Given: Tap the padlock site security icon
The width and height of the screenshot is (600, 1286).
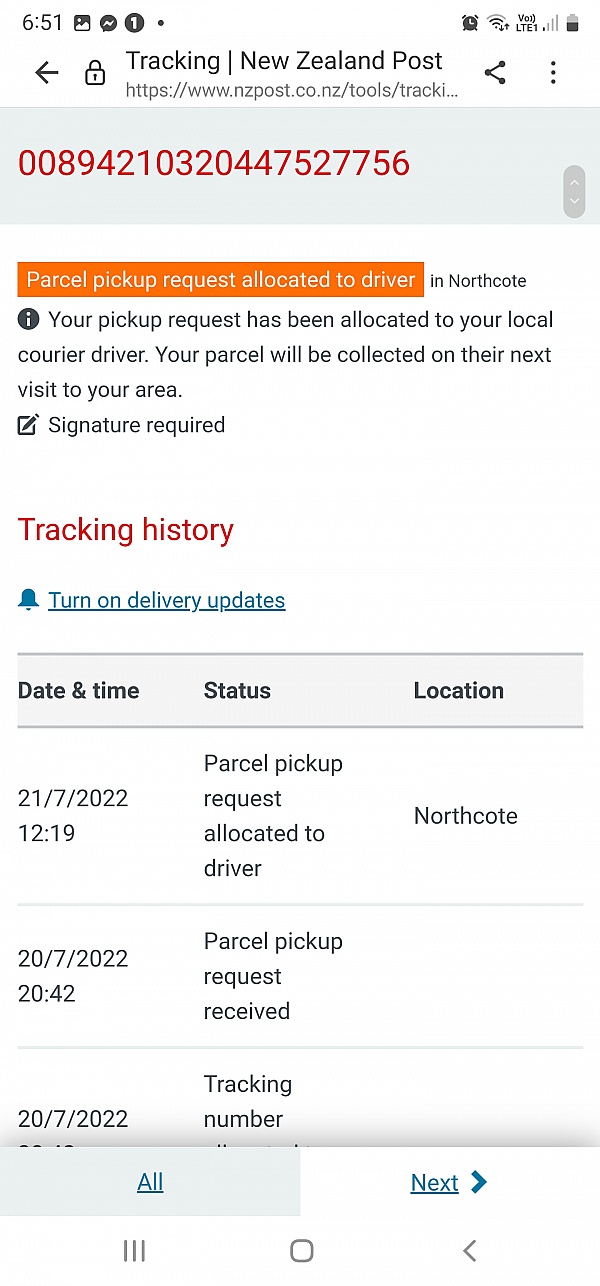Looking at the screenshot, I should point(95,73).
